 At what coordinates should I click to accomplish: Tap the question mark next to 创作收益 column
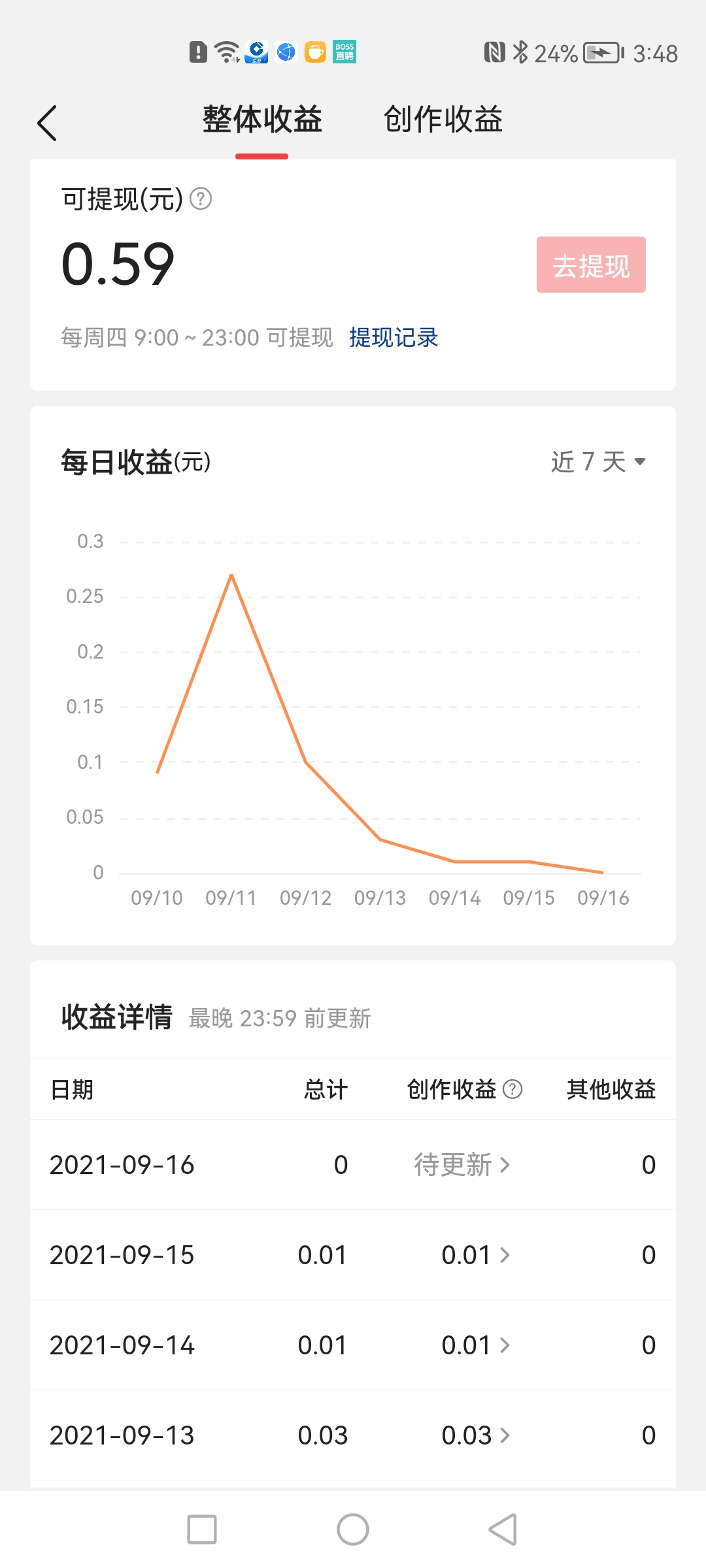tap(513, 1090)
